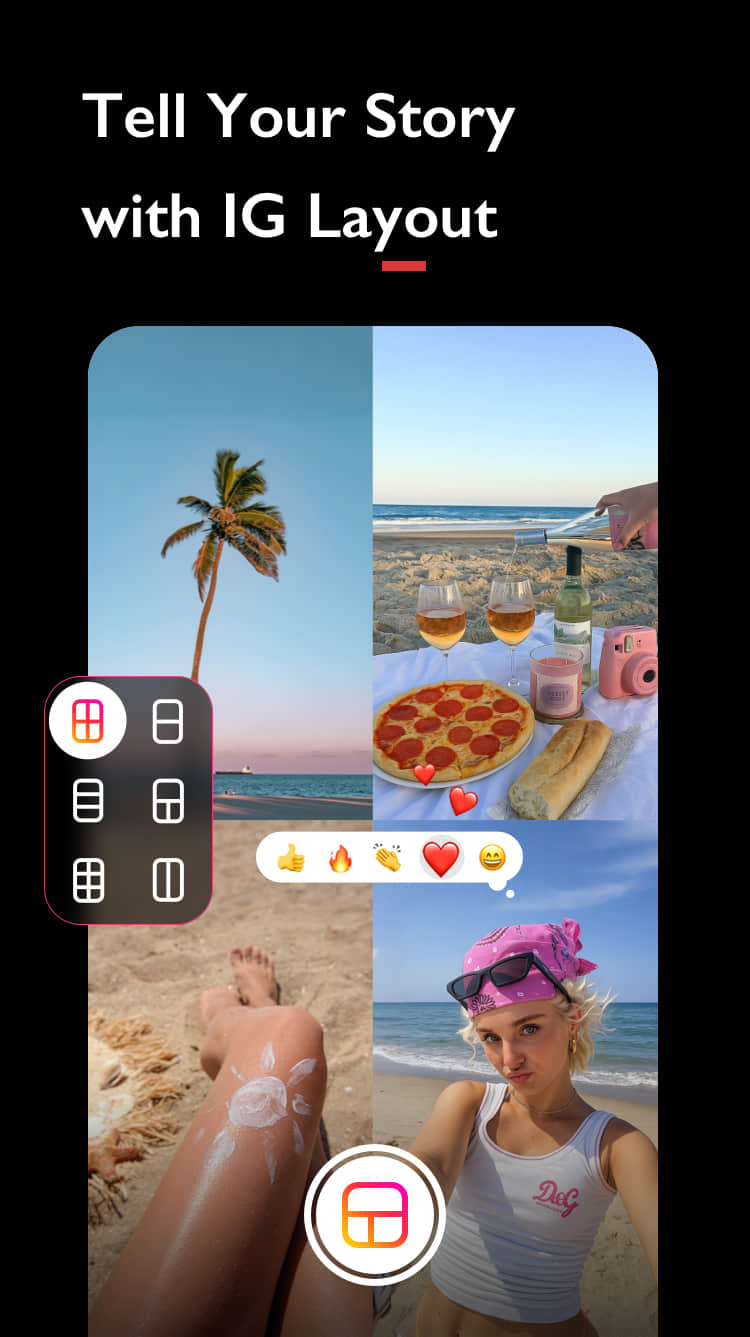The image size is (750, 1337).
Task: Pick the three-row stacked layout
Action: pos(87,798)
